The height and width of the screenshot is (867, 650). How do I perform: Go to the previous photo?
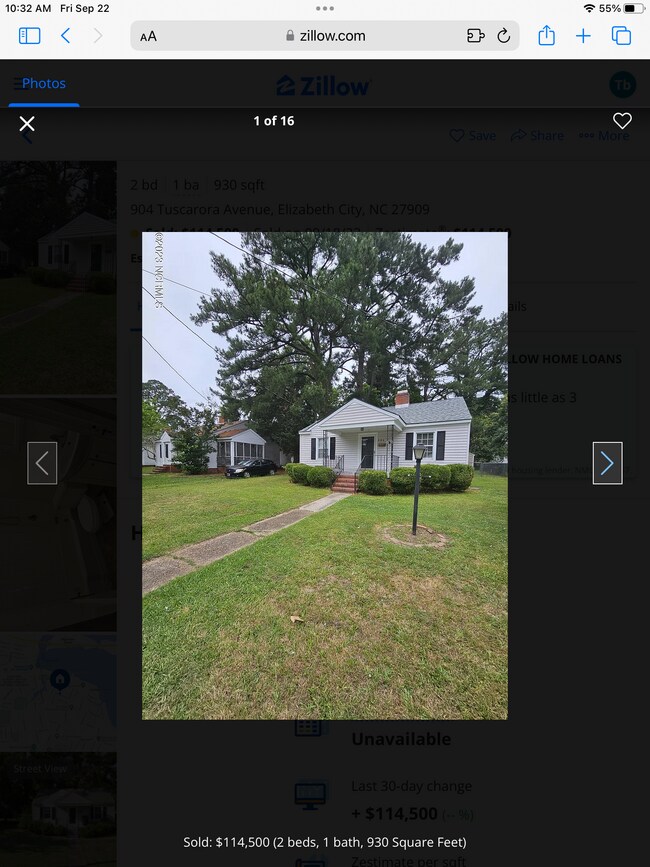tap(42, 463)
